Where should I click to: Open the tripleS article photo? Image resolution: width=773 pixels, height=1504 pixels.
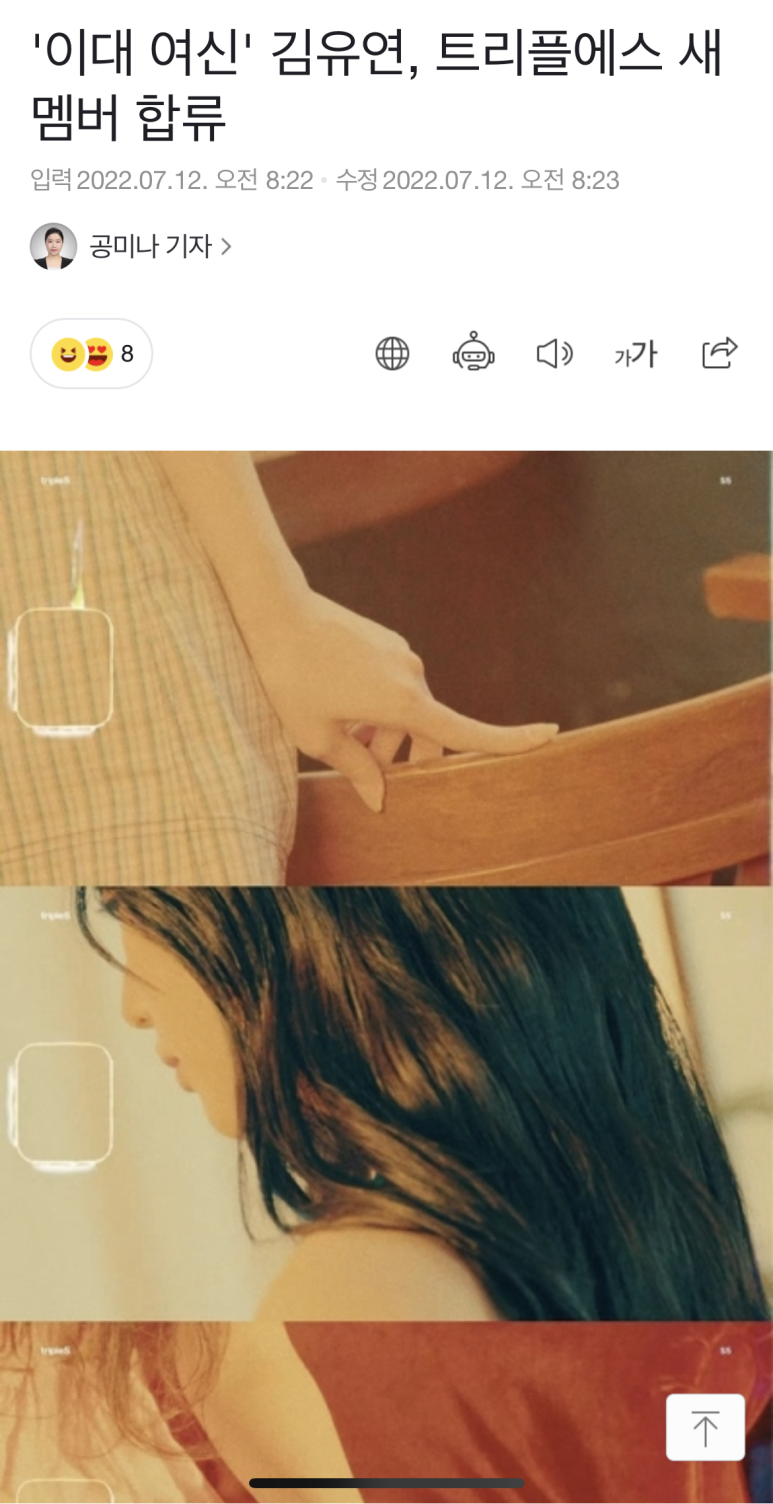[x=386, y=900]
